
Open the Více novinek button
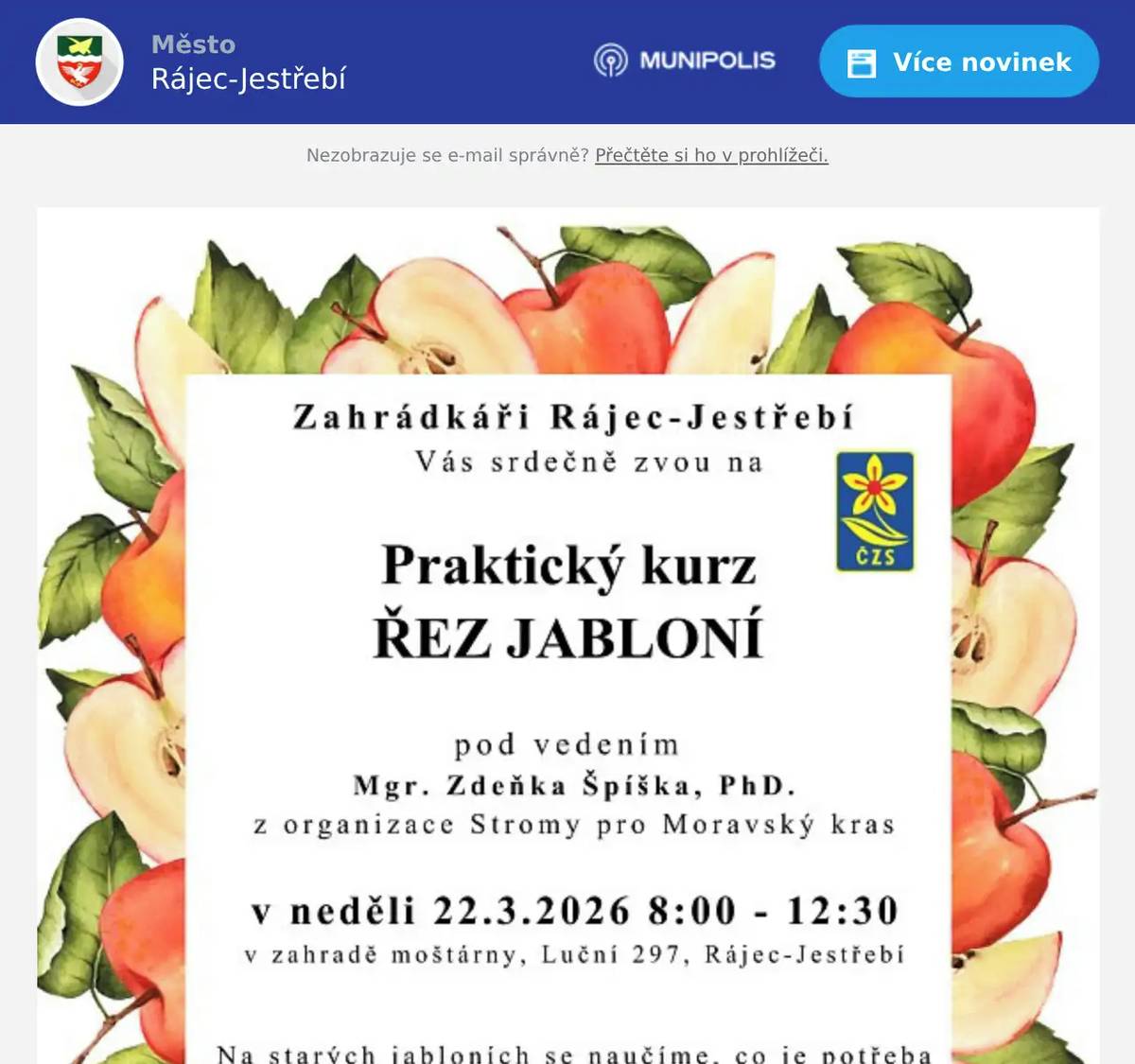click(x=958, y=62)
